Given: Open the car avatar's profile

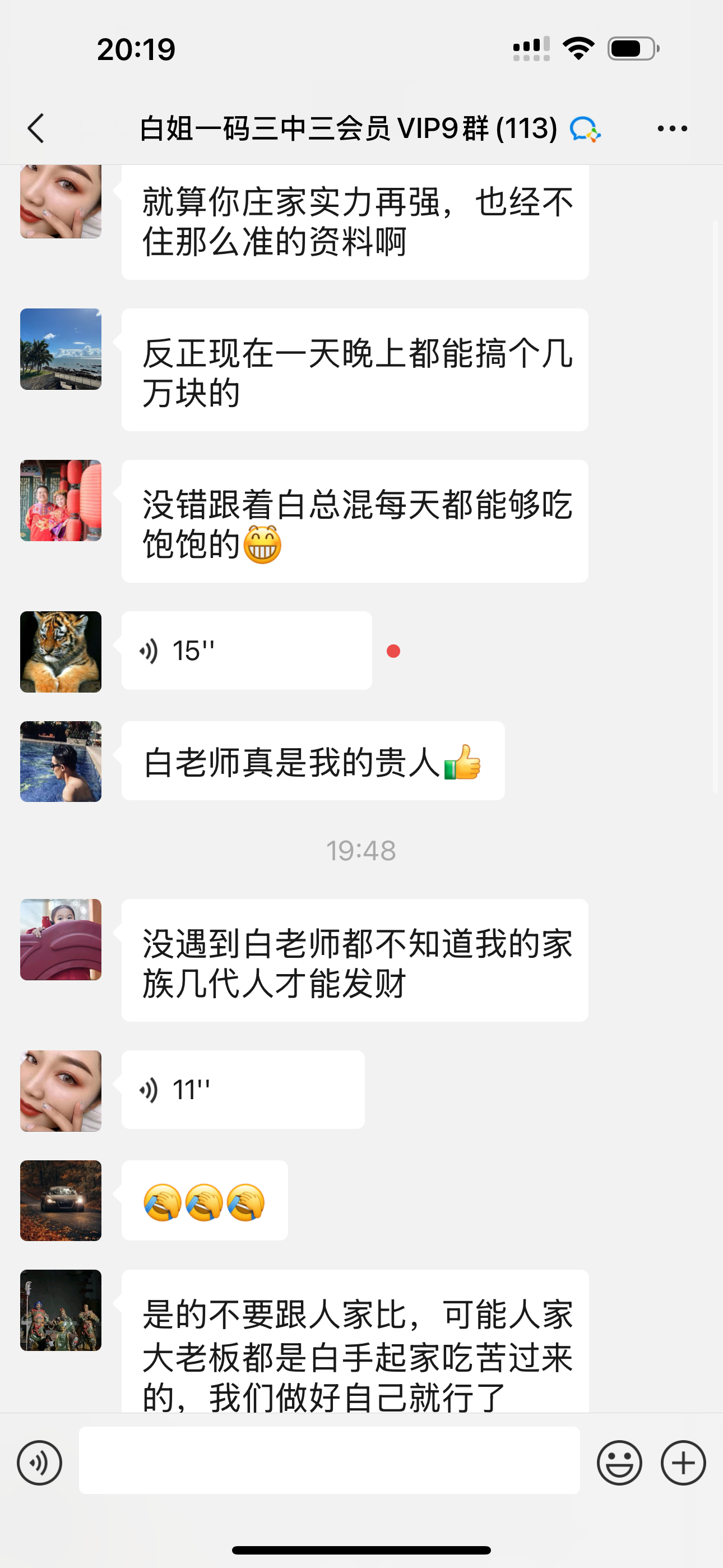Looking at the screenshot, I should (61, 1200).
